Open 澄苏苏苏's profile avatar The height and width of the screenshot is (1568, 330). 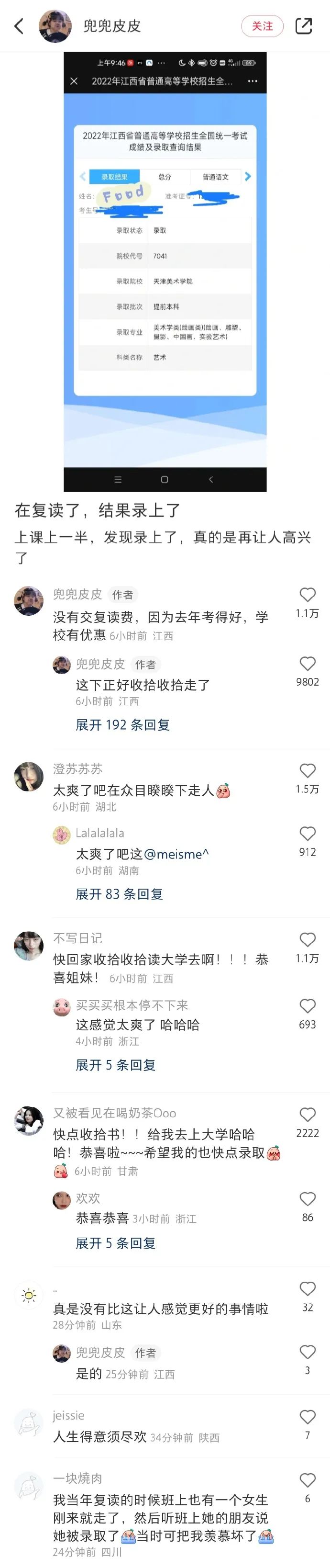(29, 776)
